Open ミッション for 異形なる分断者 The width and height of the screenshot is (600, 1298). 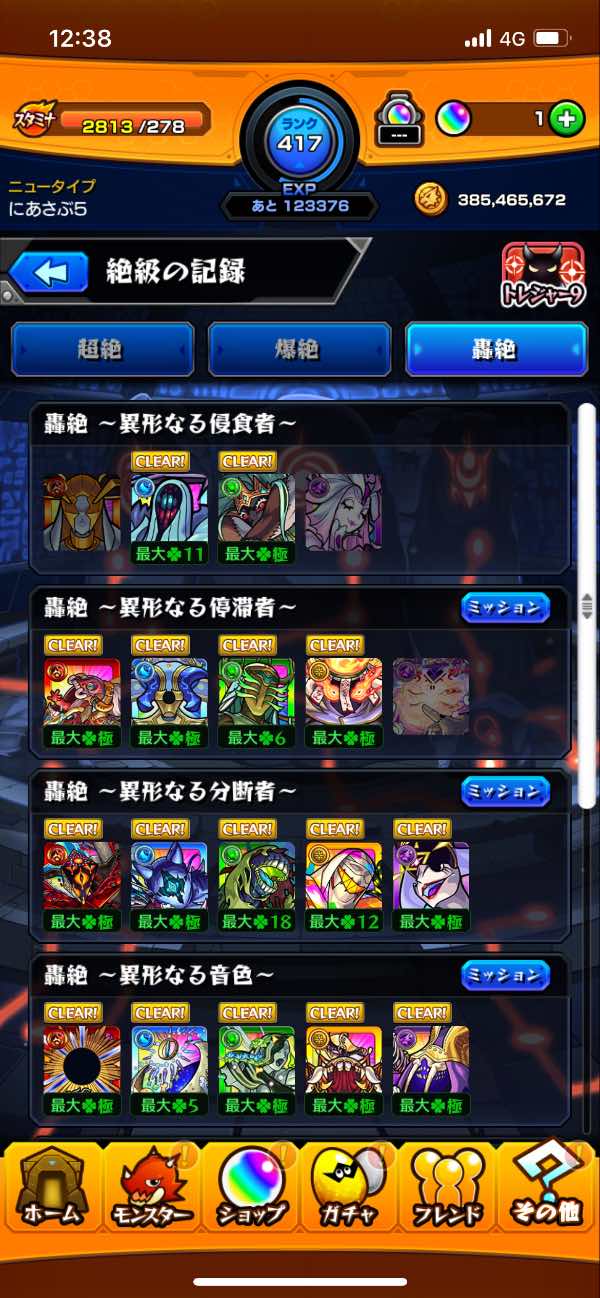point(505,791)
